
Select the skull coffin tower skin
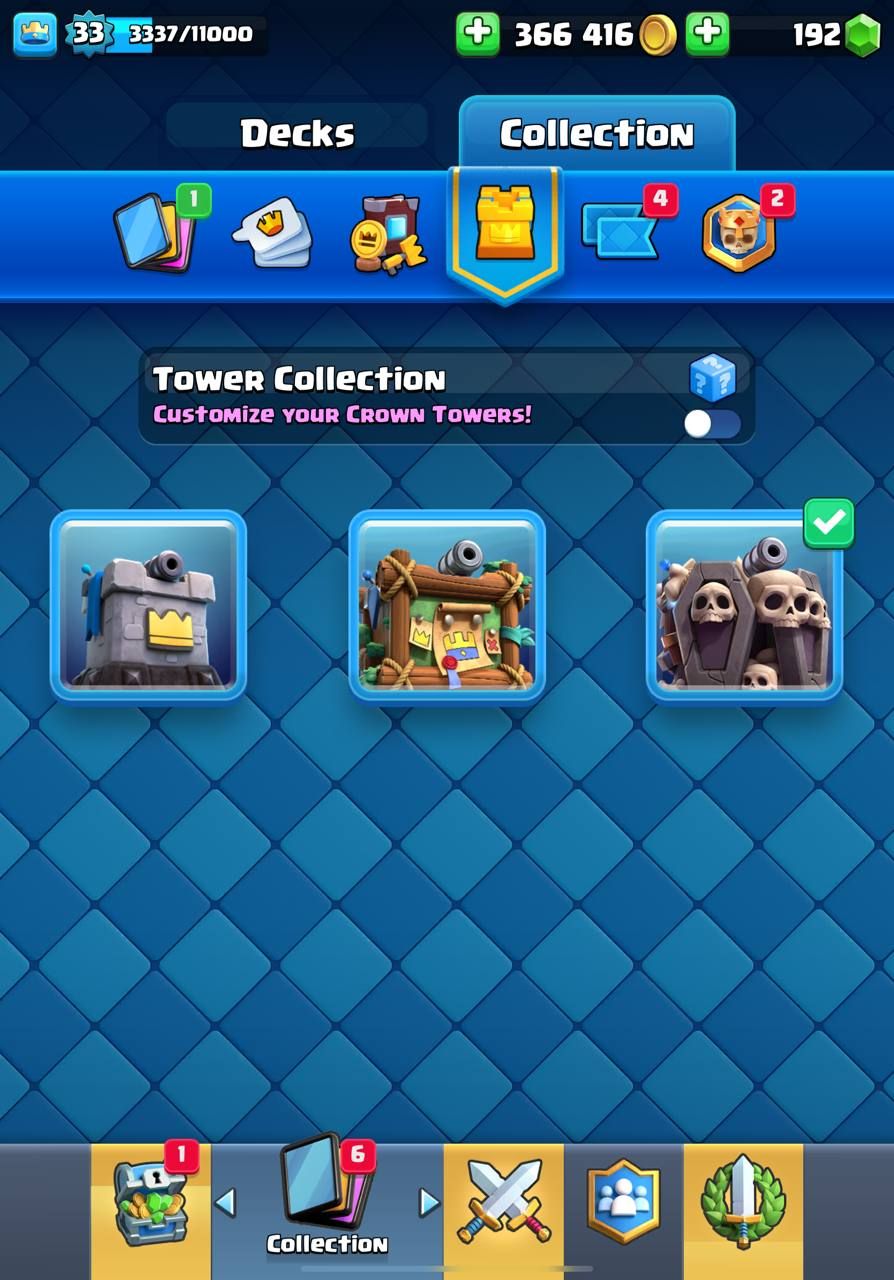744,606
